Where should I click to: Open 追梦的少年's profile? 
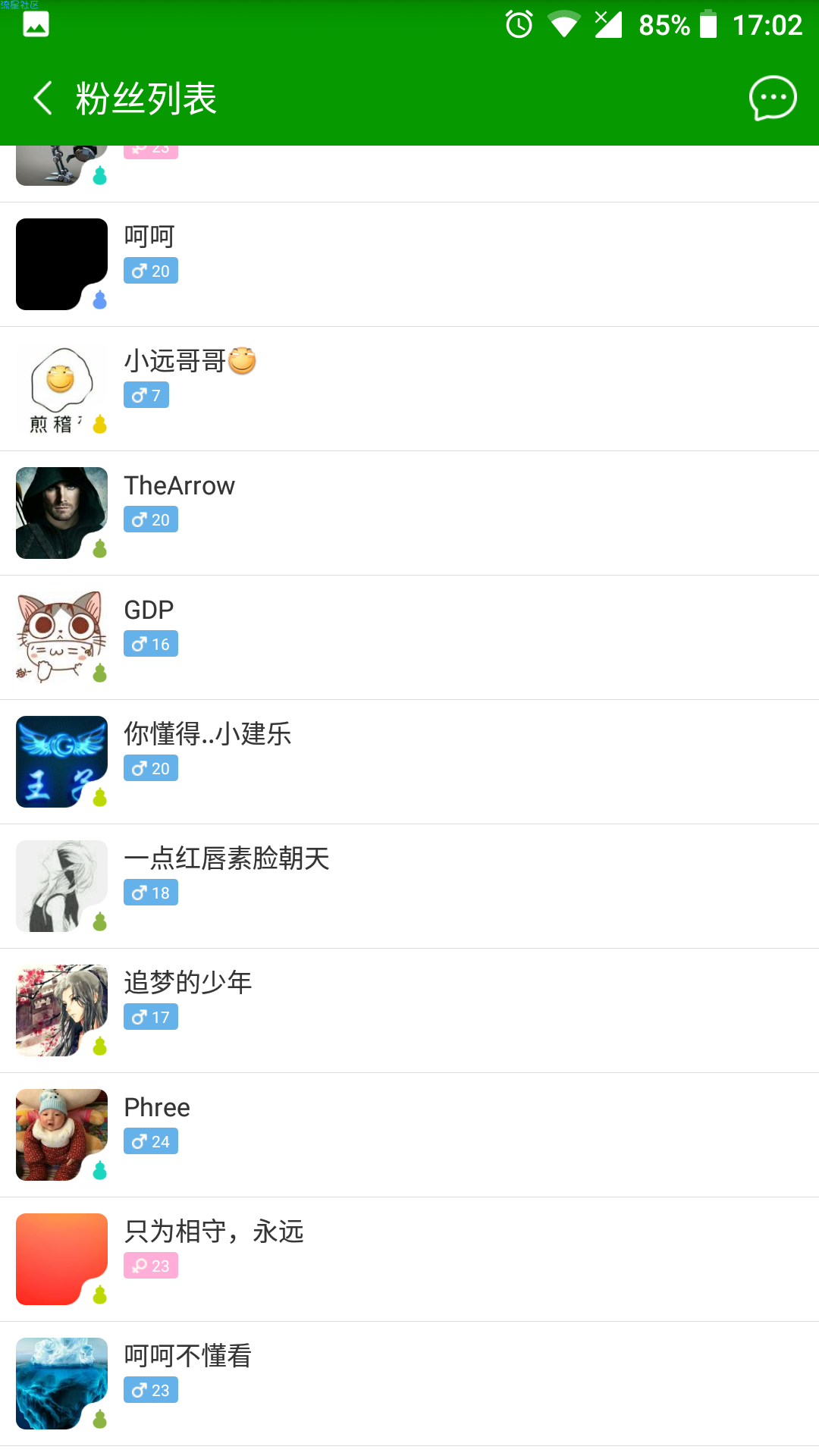coord(409,1011)
